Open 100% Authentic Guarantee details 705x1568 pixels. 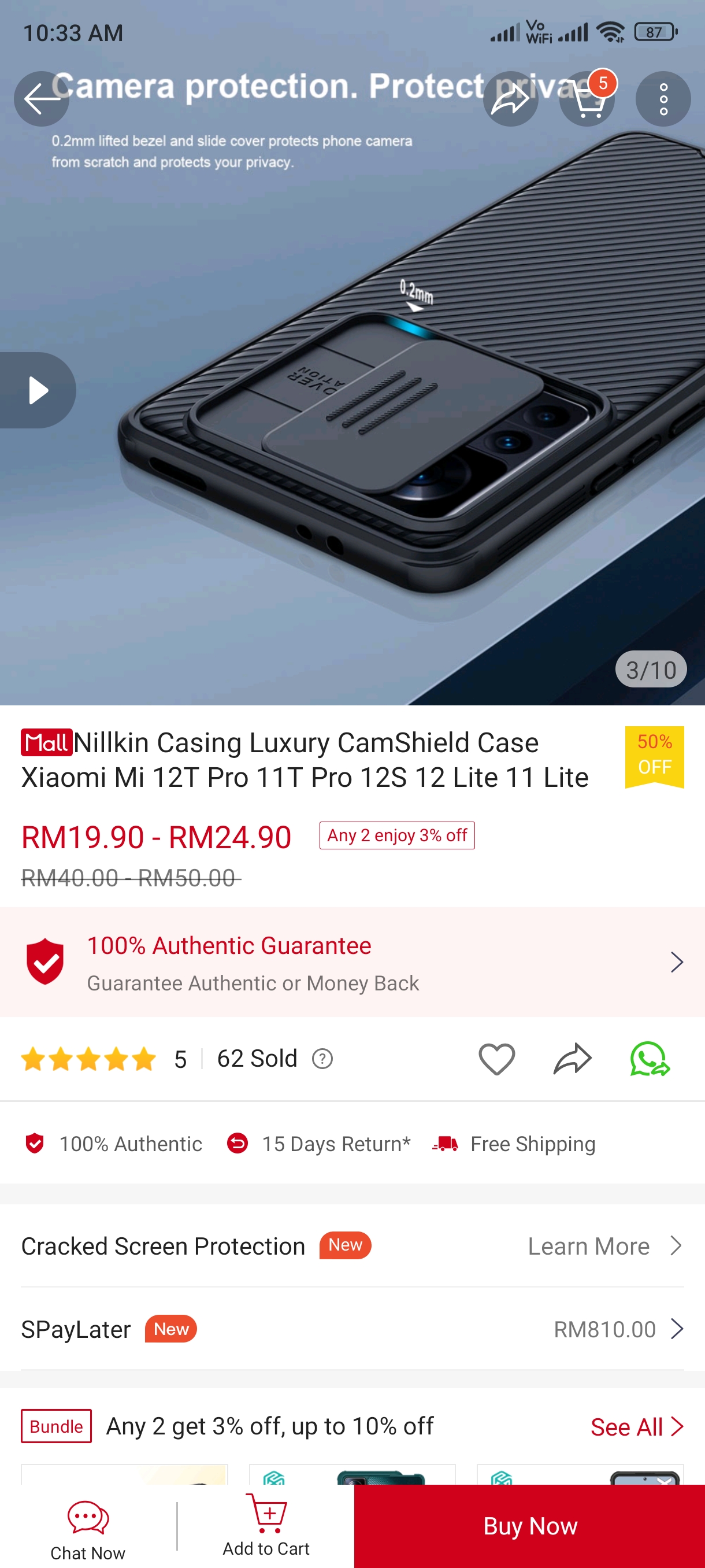352,961
